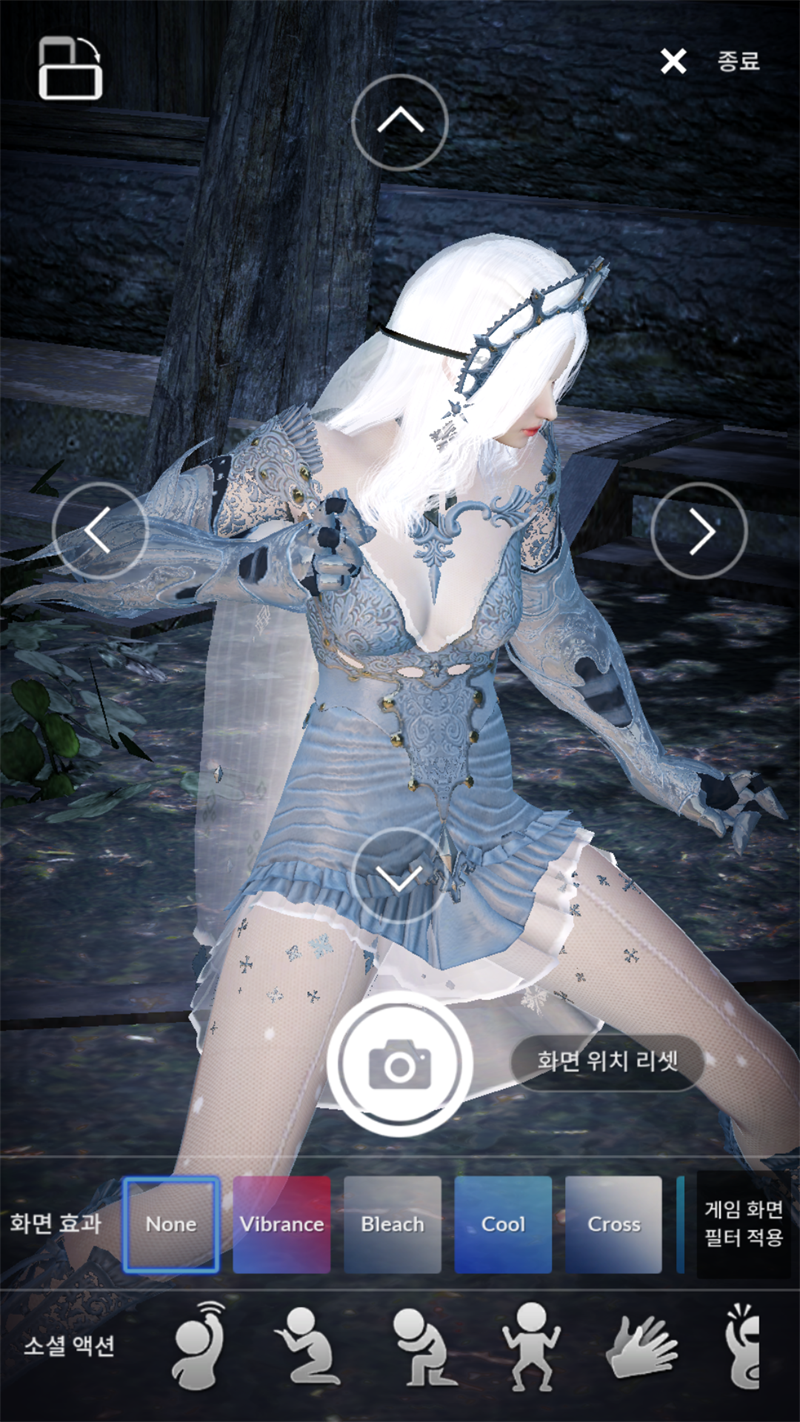800x1422 pixels.
Task: Trigger the sitting crouched social action
Action: (x=420, y=1346)
